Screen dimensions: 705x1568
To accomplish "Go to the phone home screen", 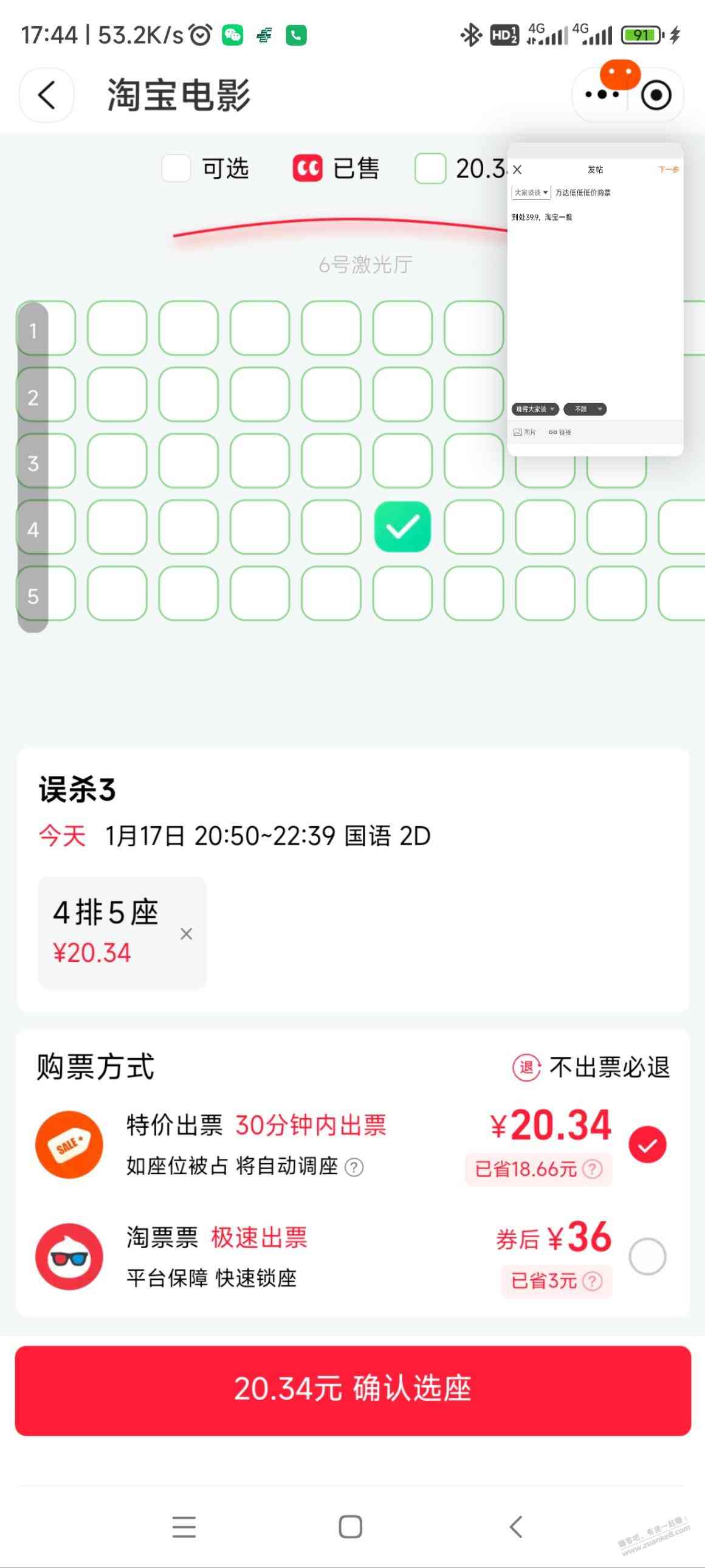I will [x=350, y=1527].
